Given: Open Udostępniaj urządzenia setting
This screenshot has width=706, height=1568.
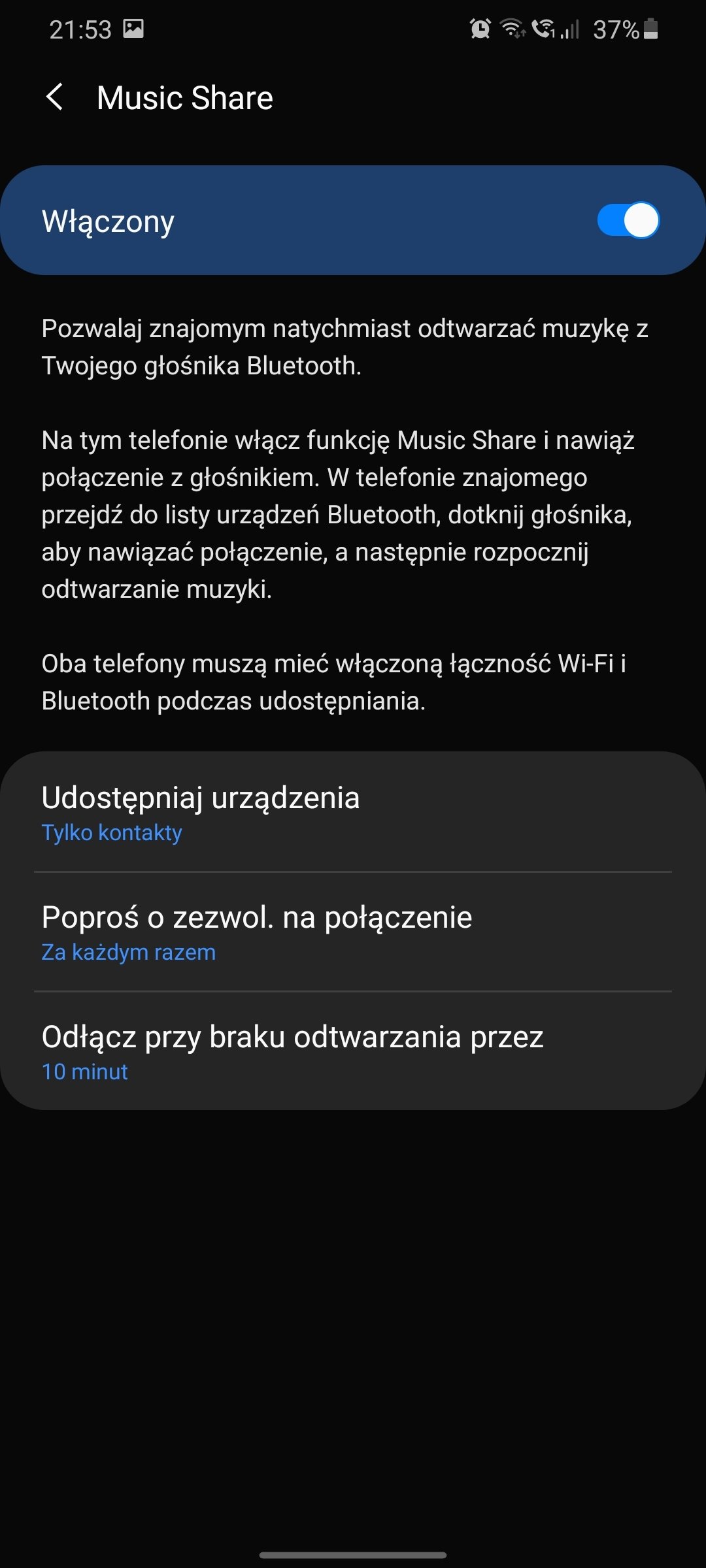Looking at the screenshot, I should 353,812.
